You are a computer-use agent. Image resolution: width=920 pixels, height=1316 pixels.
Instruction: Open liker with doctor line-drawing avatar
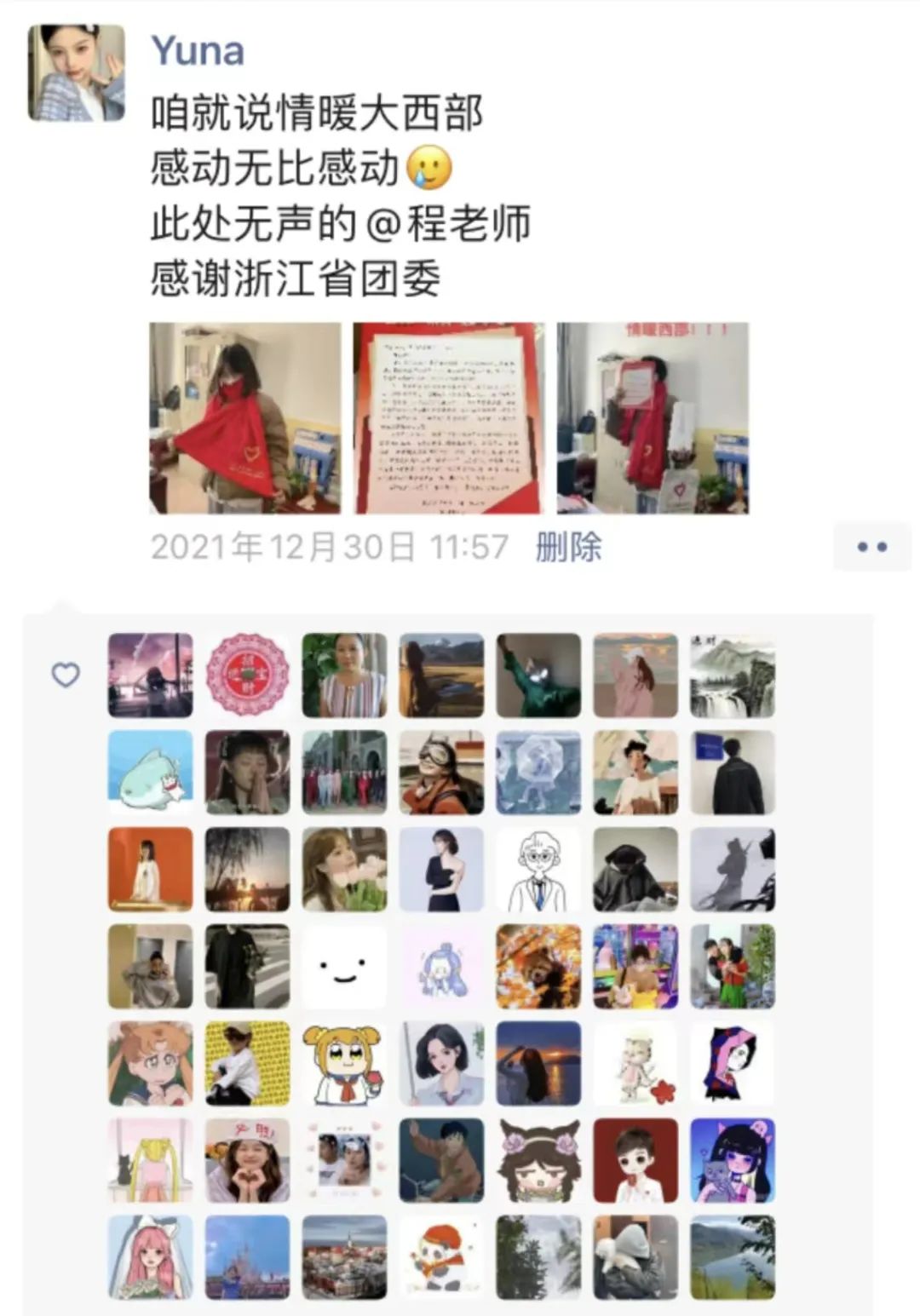pyautogui.click(x=538, y=869)
